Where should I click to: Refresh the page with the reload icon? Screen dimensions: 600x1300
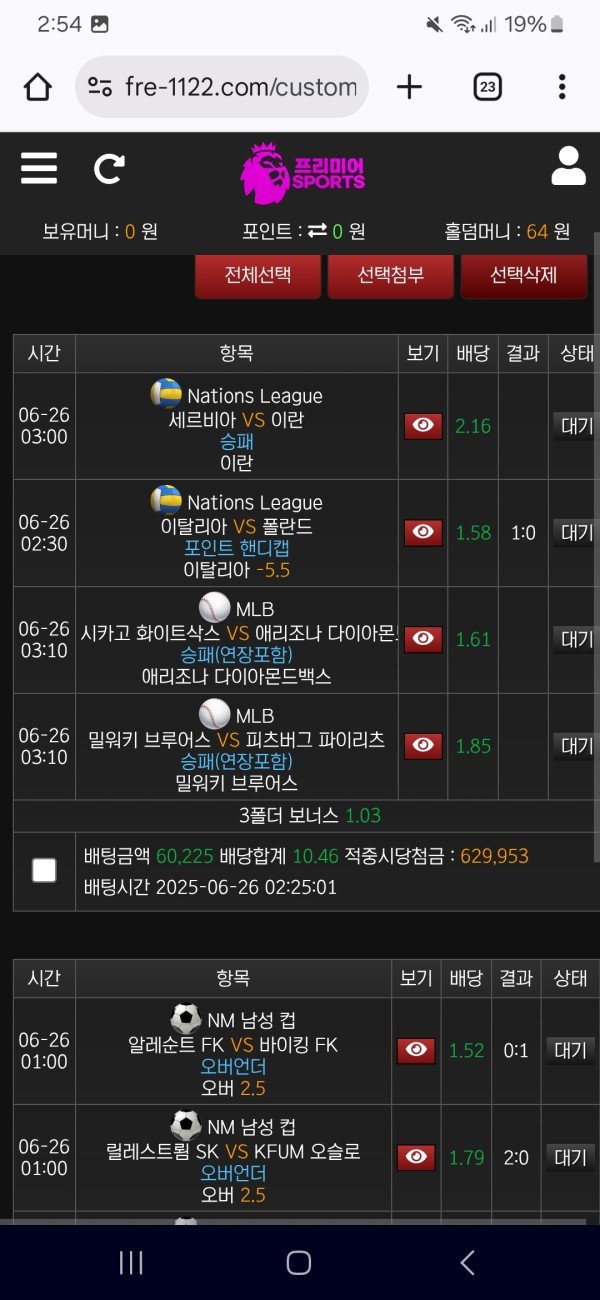click(x=109, y=168)
